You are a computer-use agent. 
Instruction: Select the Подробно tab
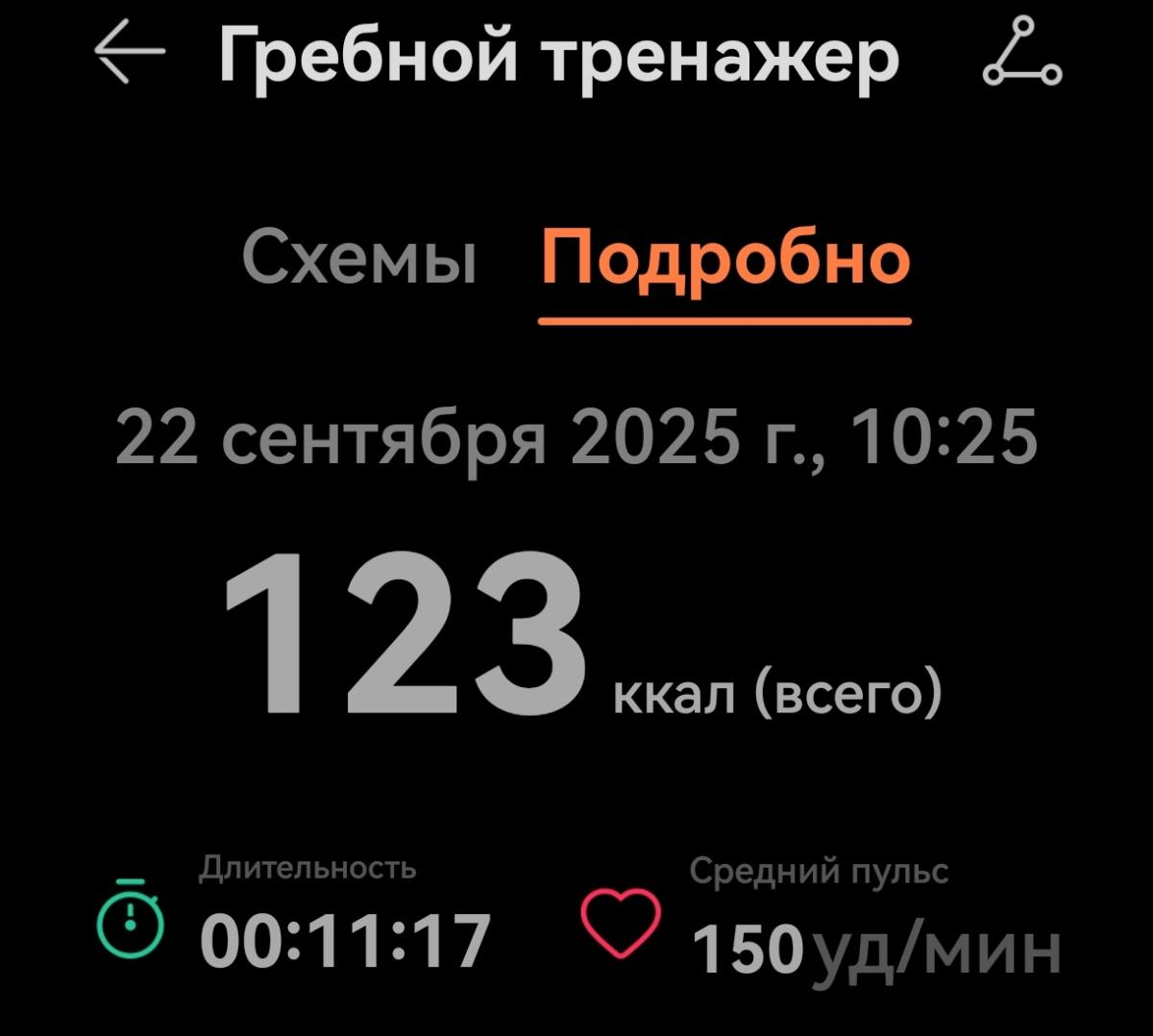coord(724,259)
